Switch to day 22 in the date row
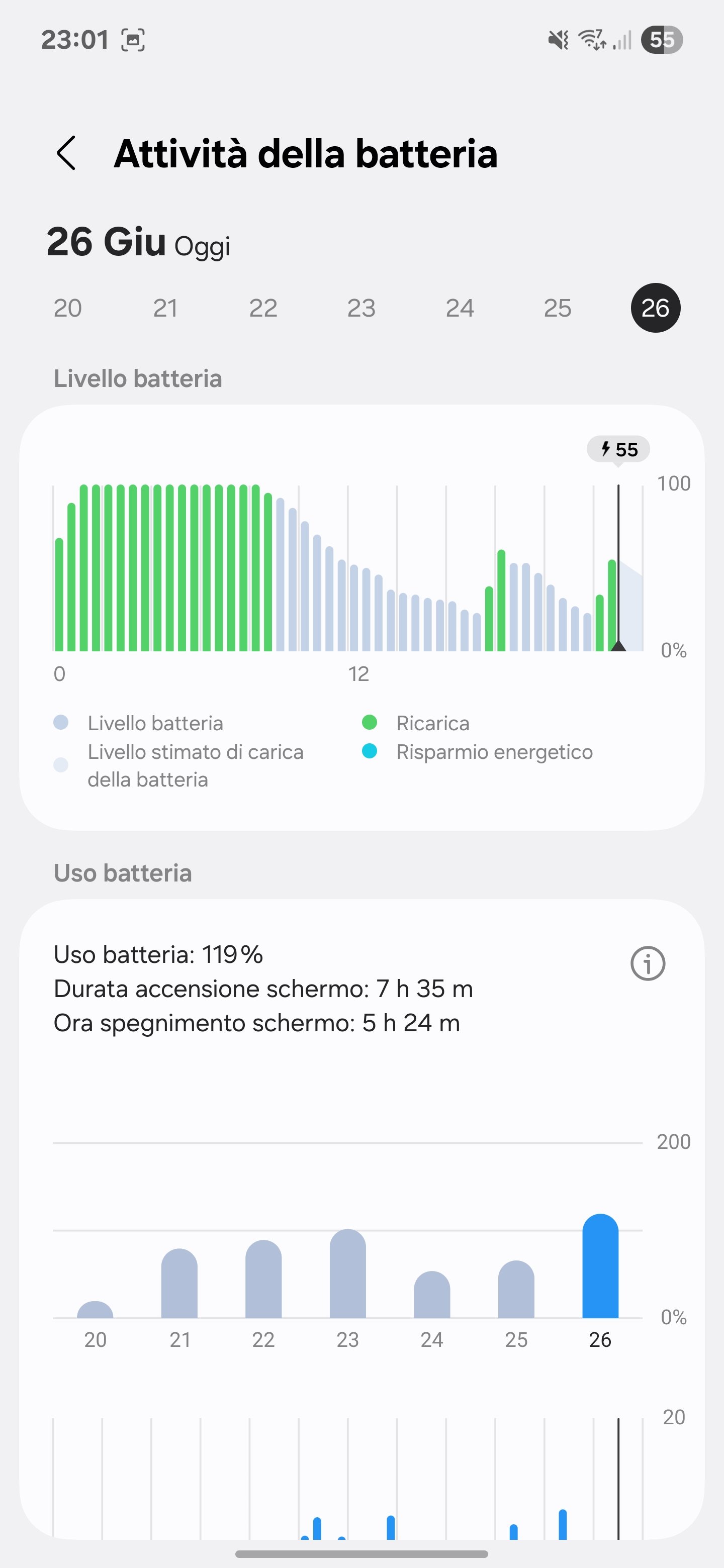 pyautogui.click(x=263, y=308)
